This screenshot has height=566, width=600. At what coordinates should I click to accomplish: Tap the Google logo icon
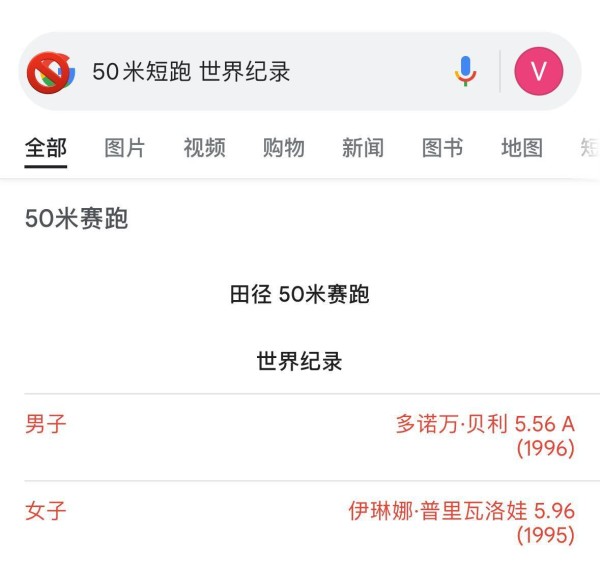(50, 72)
